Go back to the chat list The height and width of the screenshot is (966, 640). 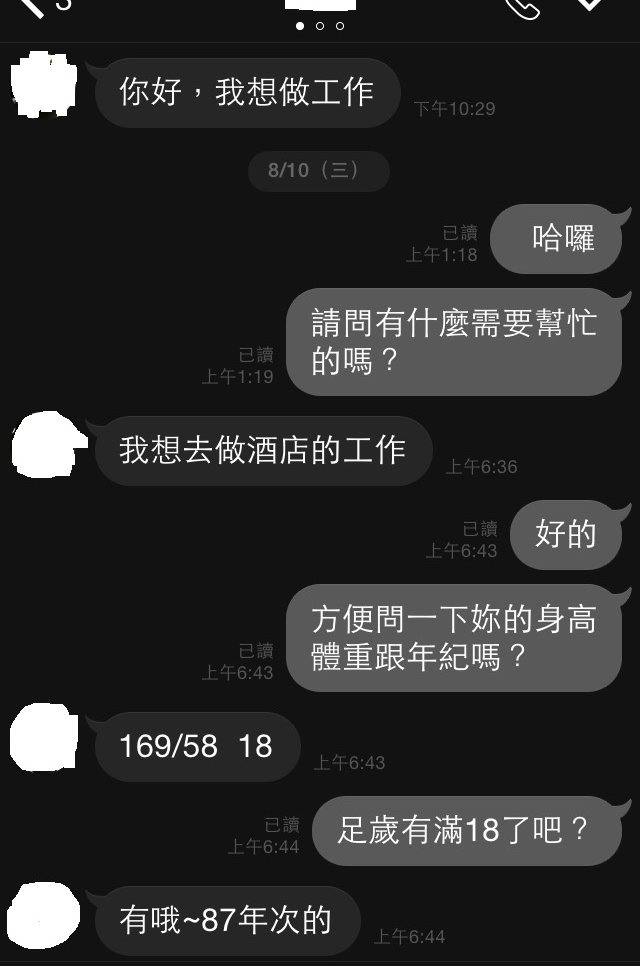point(30,7)
